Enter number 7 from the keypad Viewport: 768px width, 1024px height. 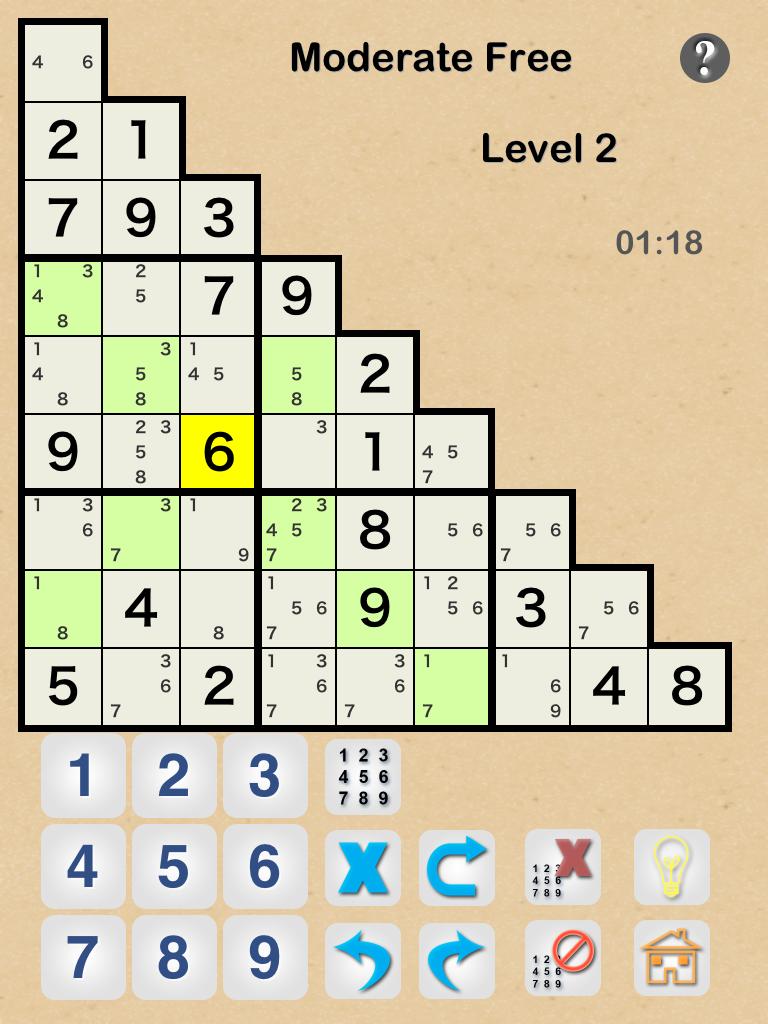point(82,958)
